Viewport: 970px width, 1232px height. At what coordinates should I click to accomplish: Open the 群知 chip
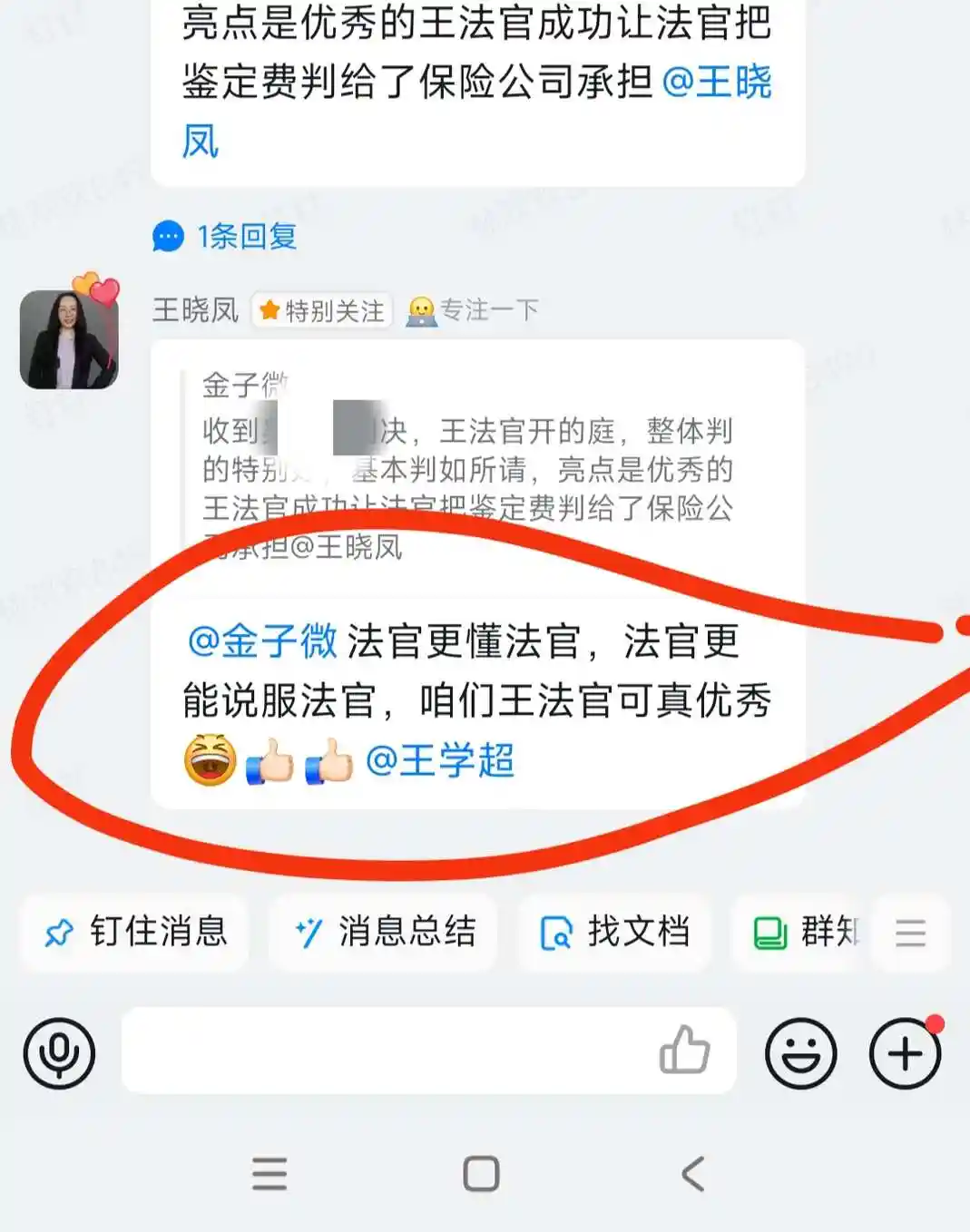click(x=804, y=932)
